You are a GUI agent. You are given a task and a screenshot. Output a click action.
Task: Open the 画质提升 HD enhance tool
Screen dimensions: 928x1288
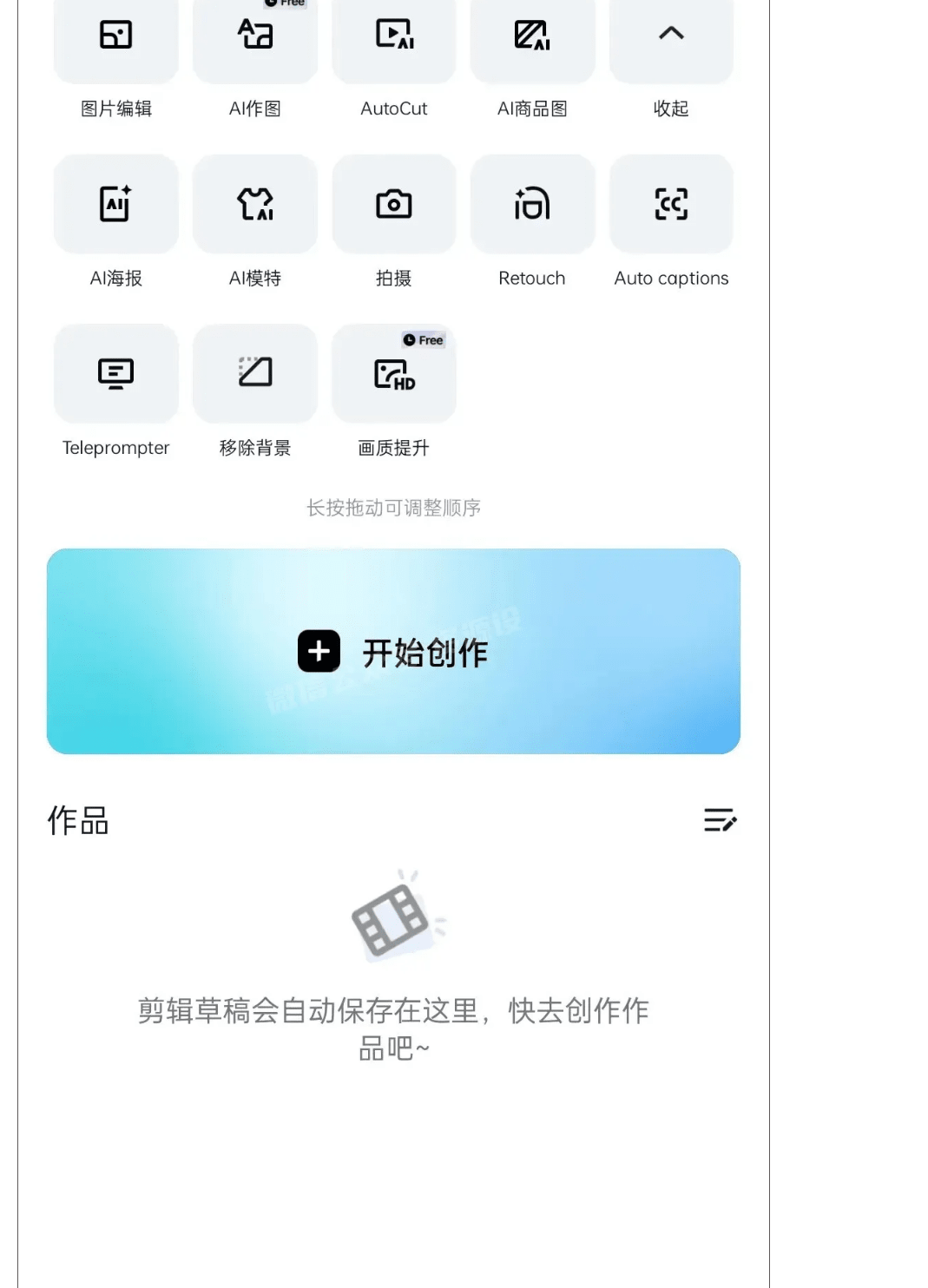(x=393, y=374)
